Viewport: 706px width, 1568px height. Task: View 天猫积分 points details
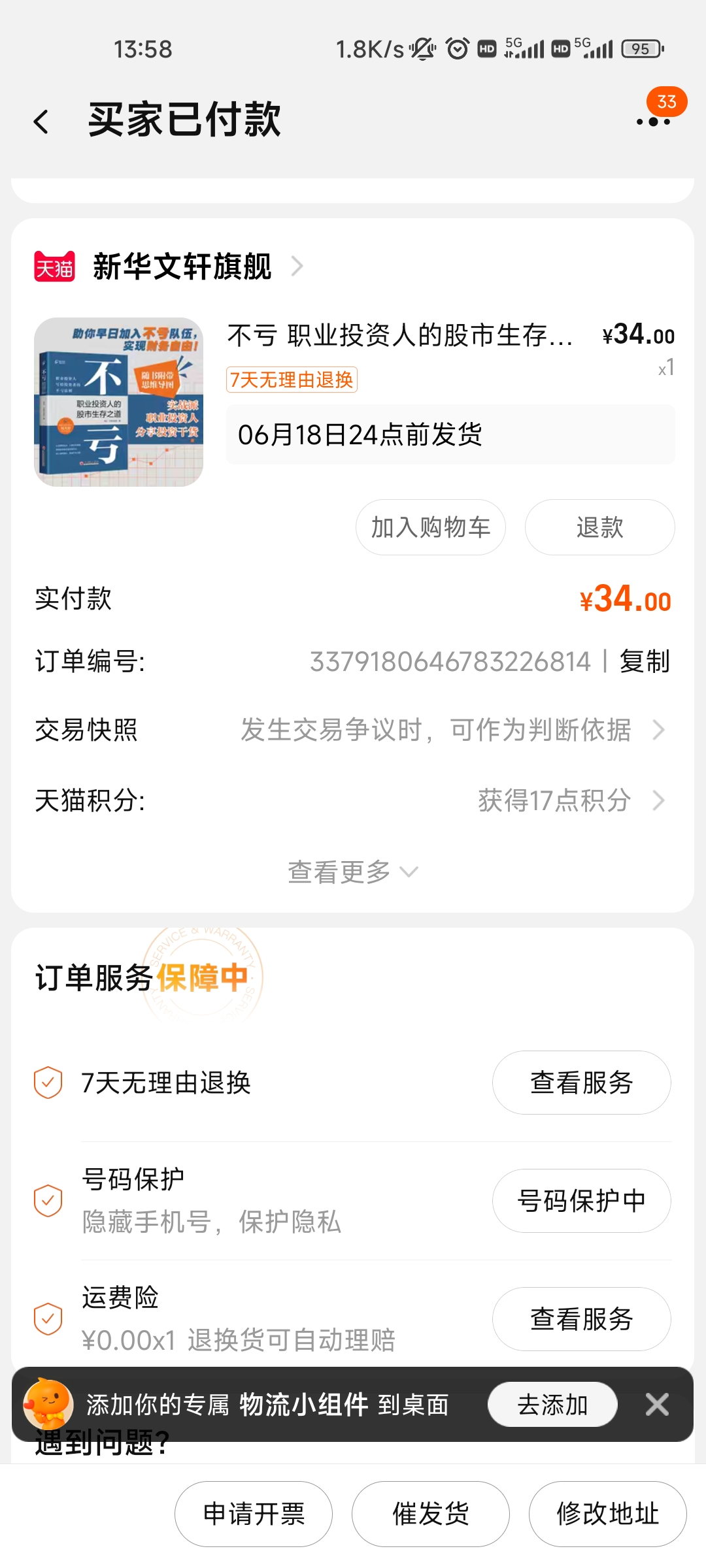click(x=569, y=800)
